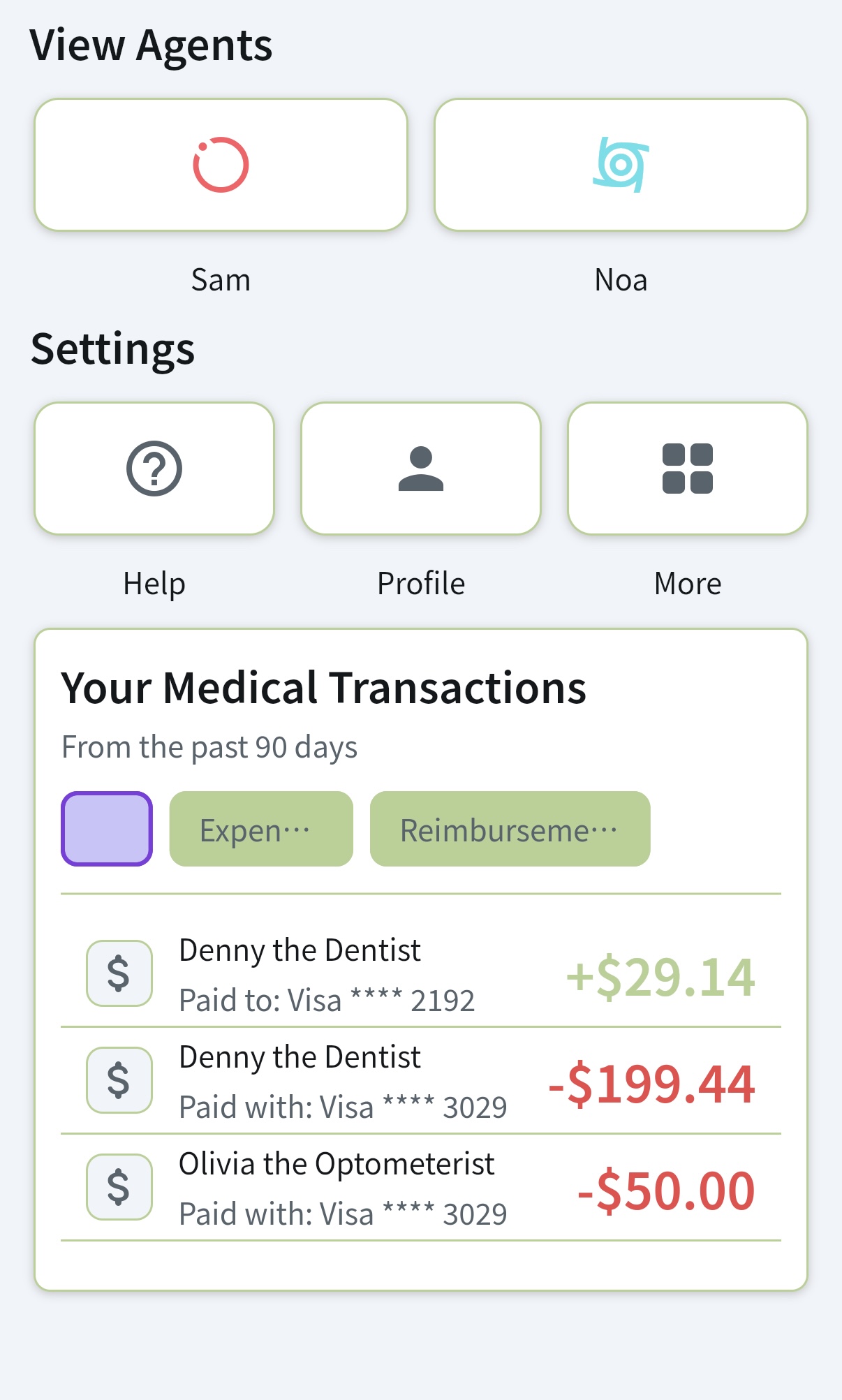Filter transactions by Expenses

pos(261,829)
